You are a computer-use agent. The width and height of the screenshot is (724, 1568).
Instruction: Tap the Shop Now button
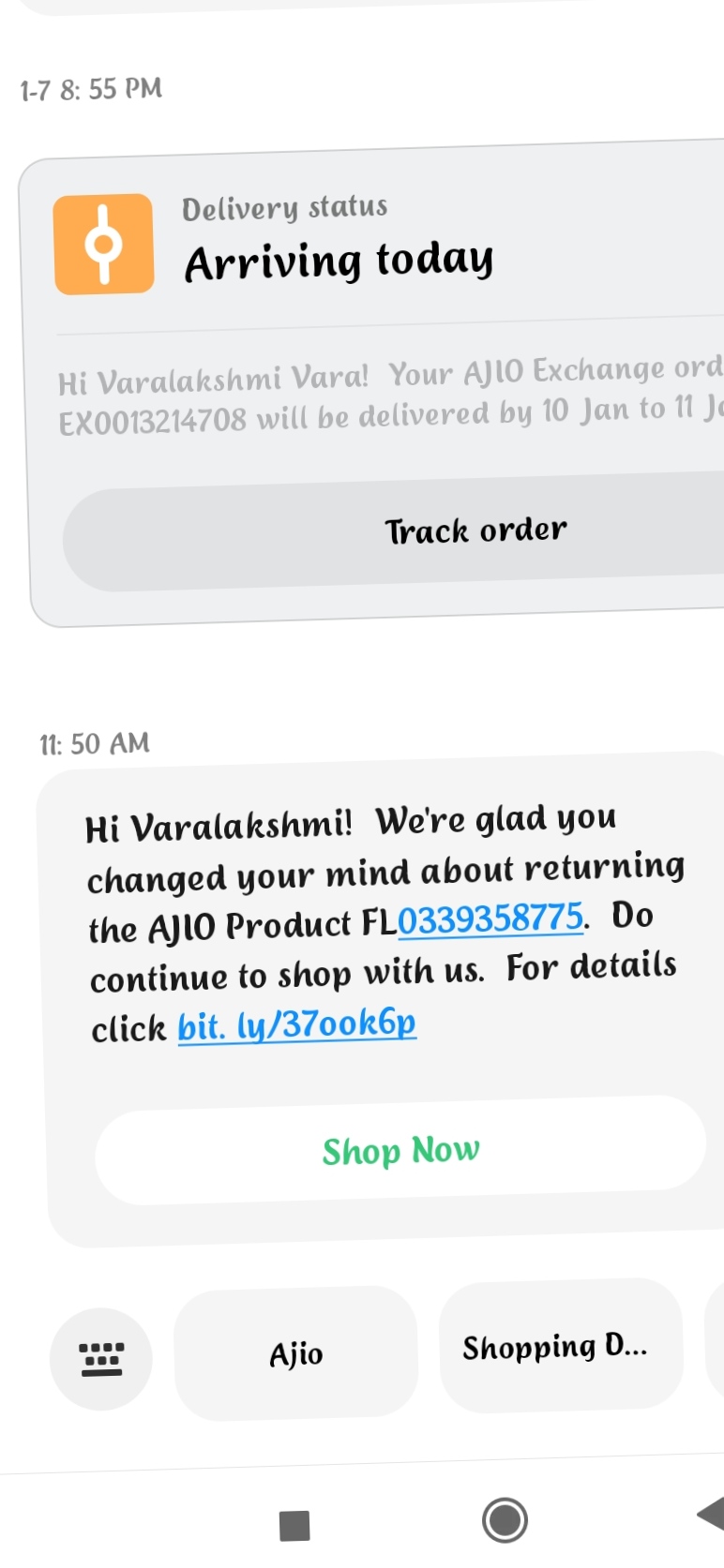[400, 1151]
